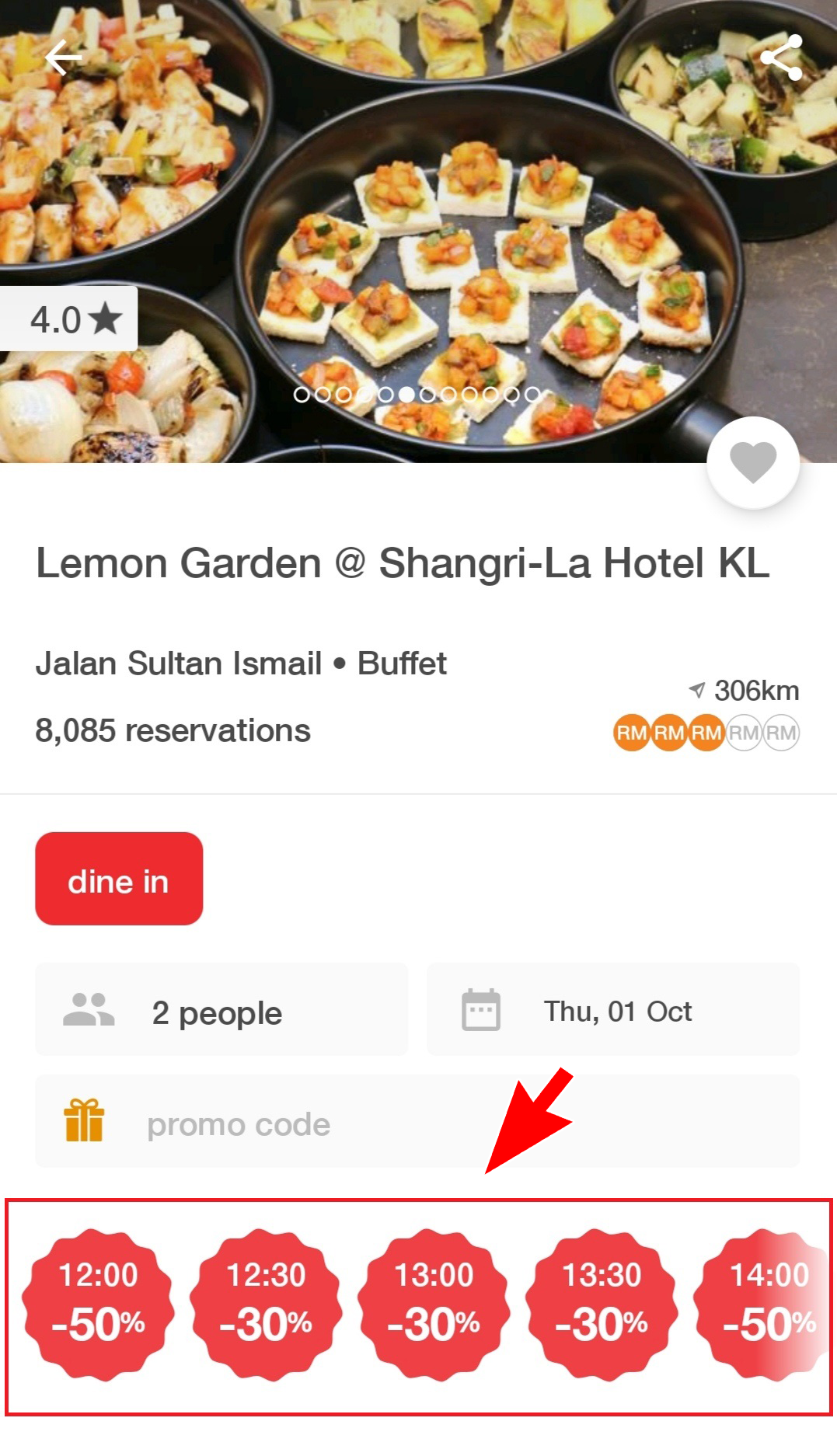Book the 12:00 slot at -50%
The width and height of the screenshot is (837, 1456).
[x=99, y=1304]
